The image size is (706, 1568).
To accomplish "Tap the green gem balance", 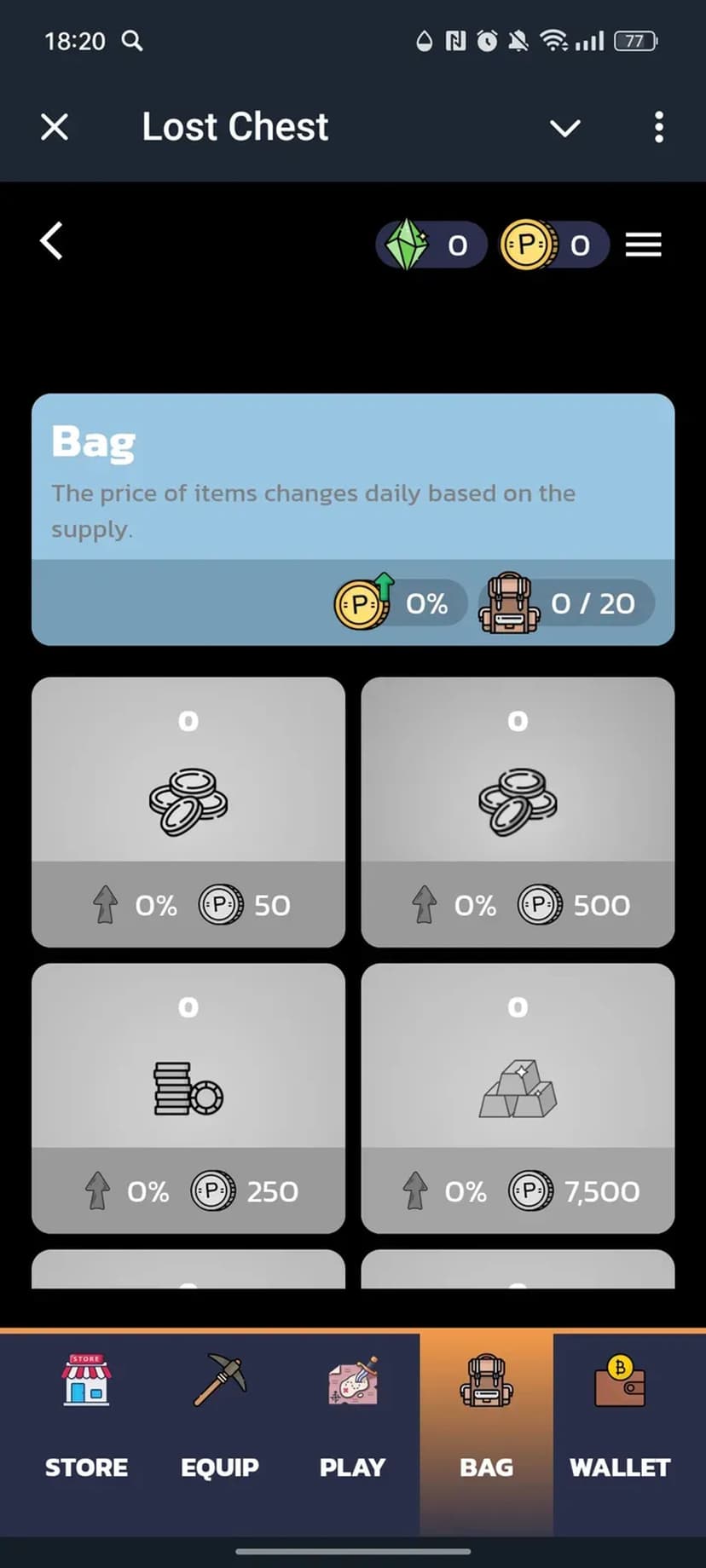I will click(x=431, y=245).
